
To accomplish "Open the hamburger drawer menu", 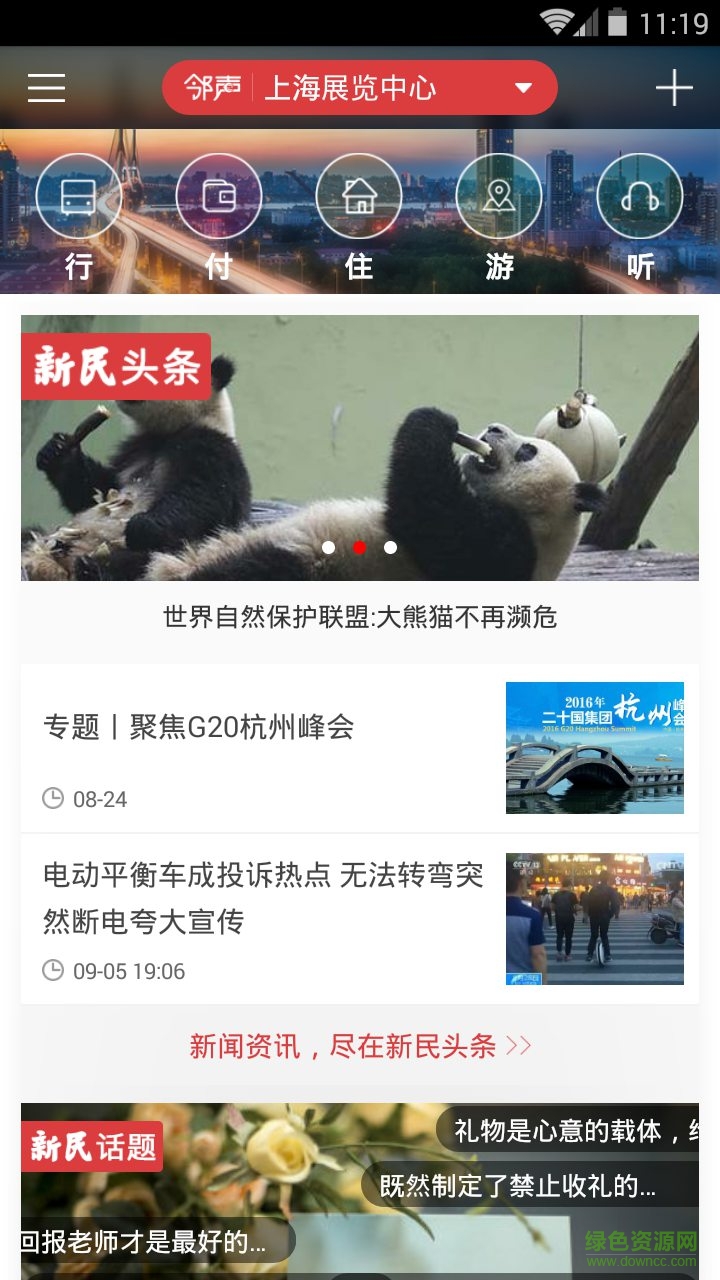I will (x=46, y=88).
